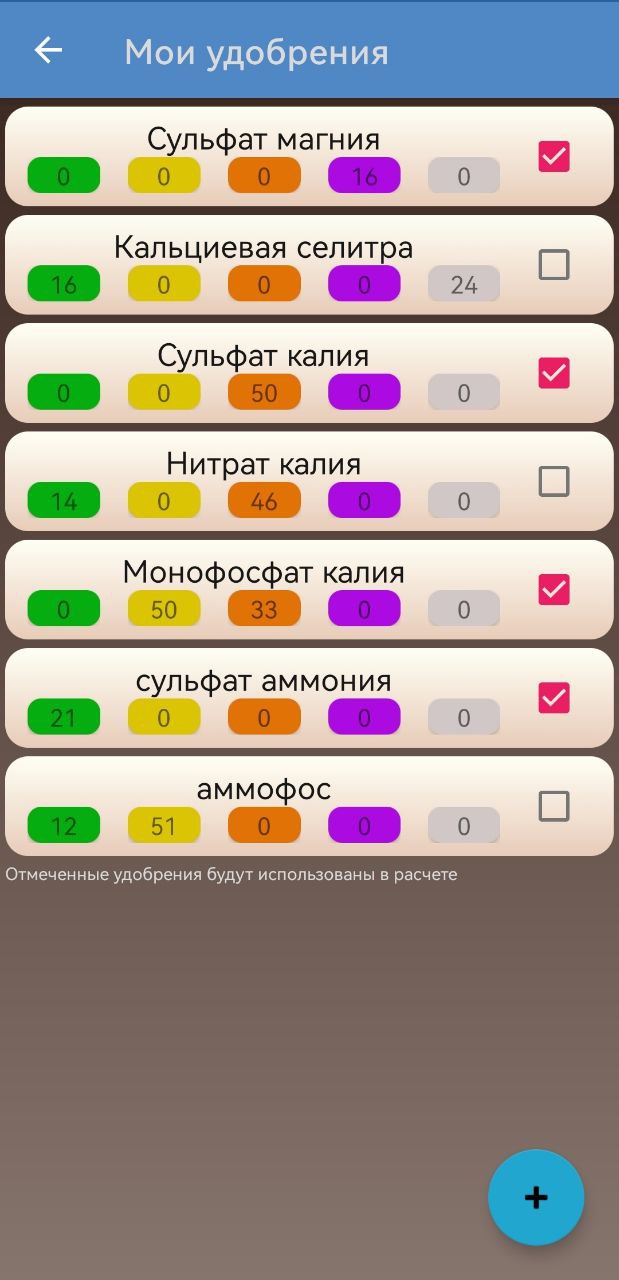Open the Нитрат калия fertilizer card
The width and height of the screenshot is (619, 1280).
point(263,464)
